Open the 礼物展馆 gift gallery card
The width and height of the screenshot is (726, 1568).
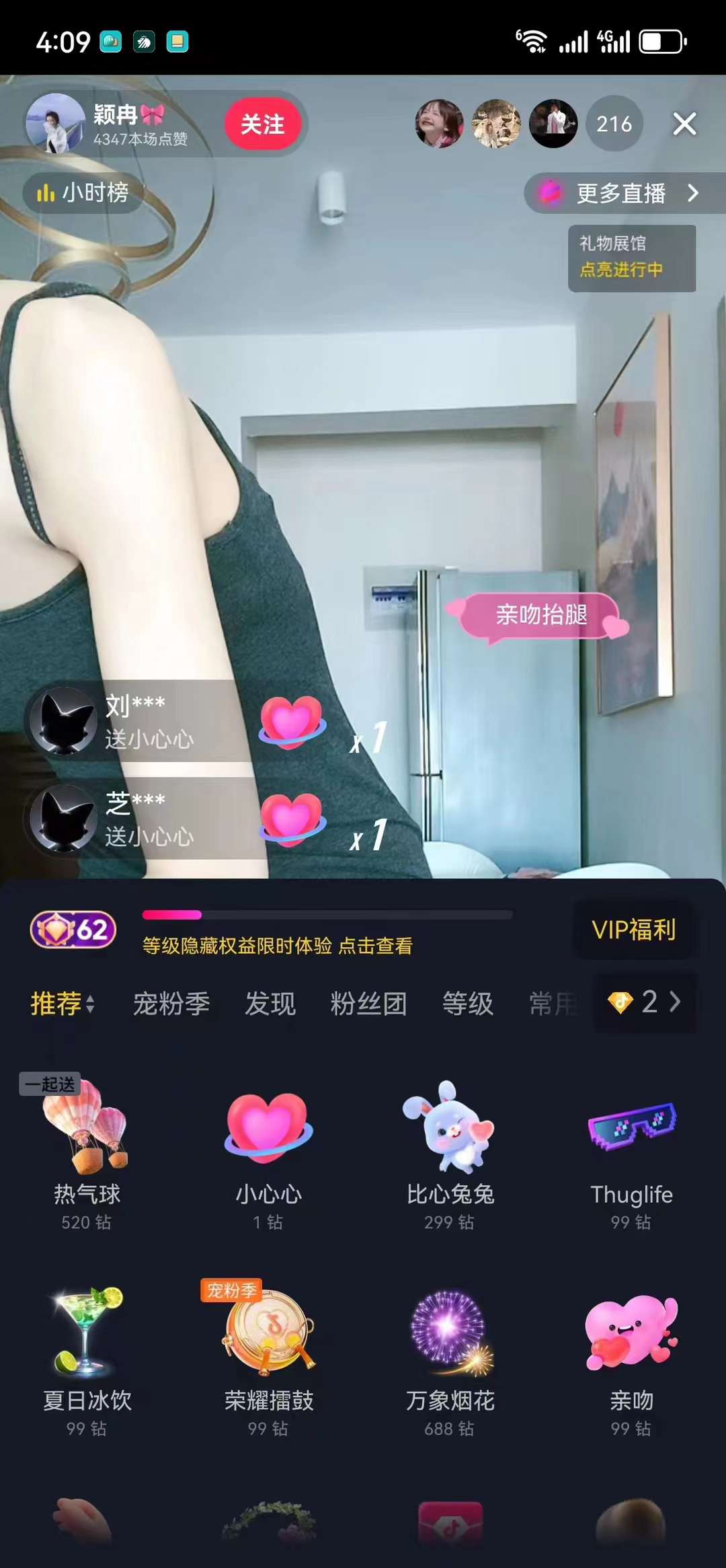(631, 258)
